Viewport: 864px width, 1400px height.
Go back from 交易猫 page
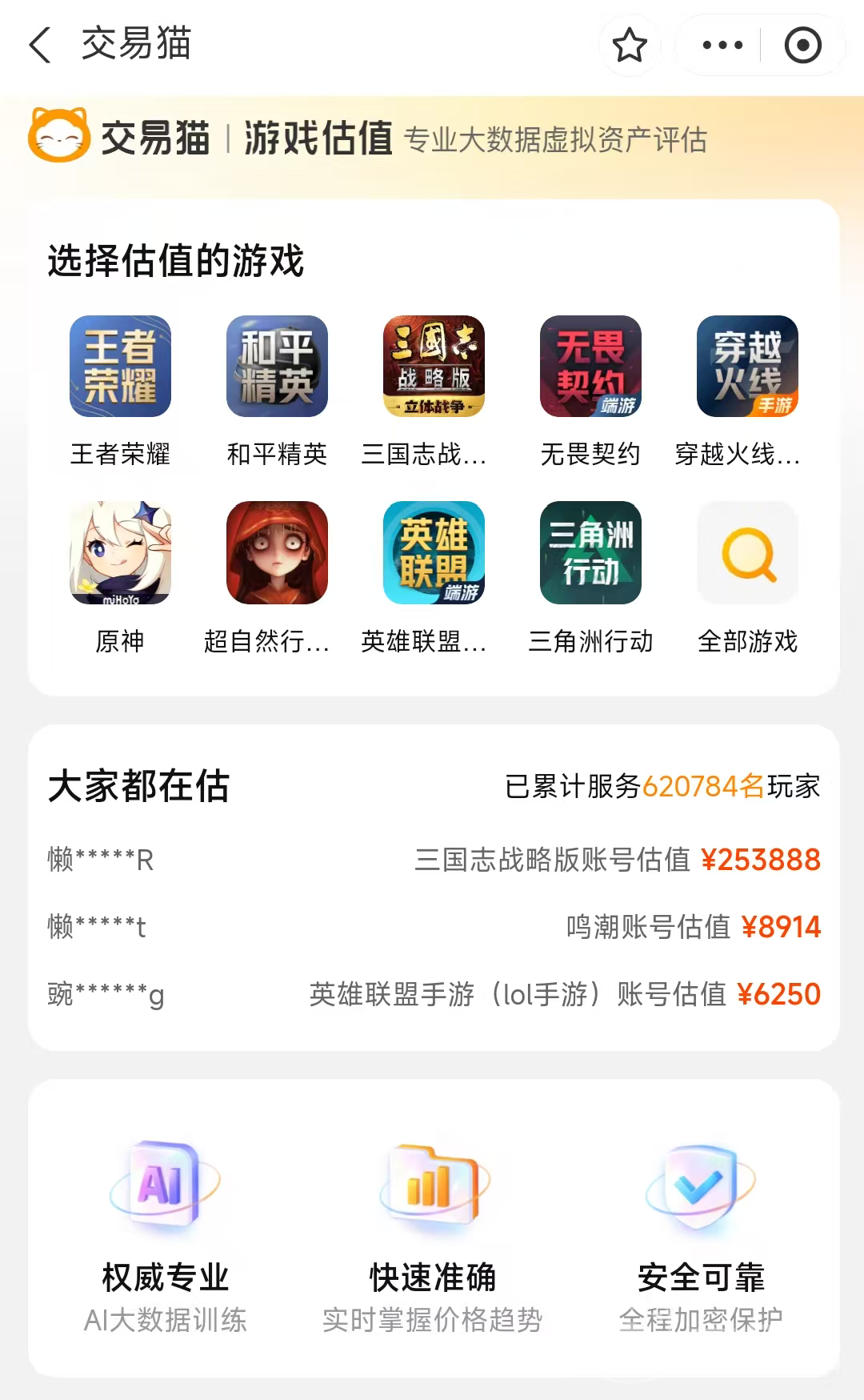click(40, 45)
